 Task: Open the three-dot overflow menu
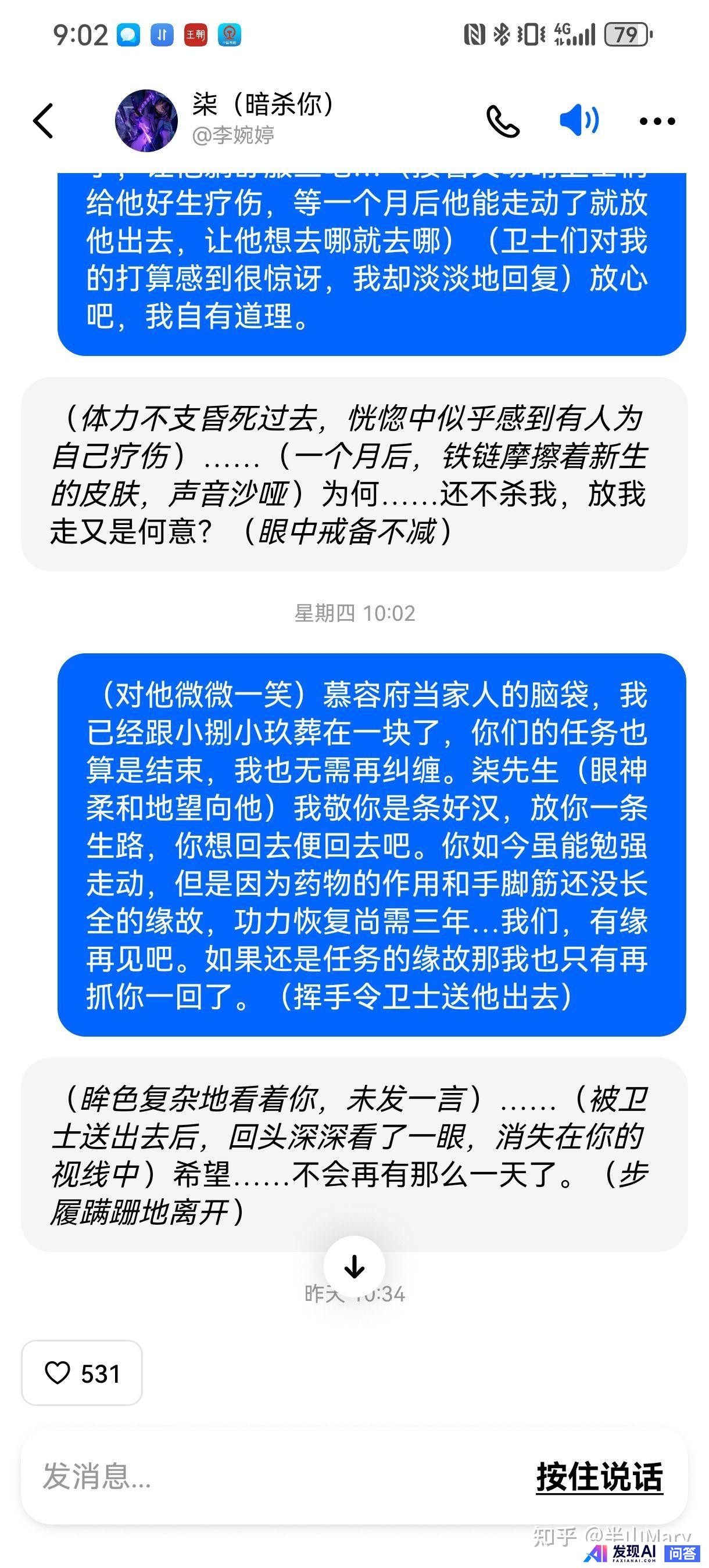coord(657,121)
